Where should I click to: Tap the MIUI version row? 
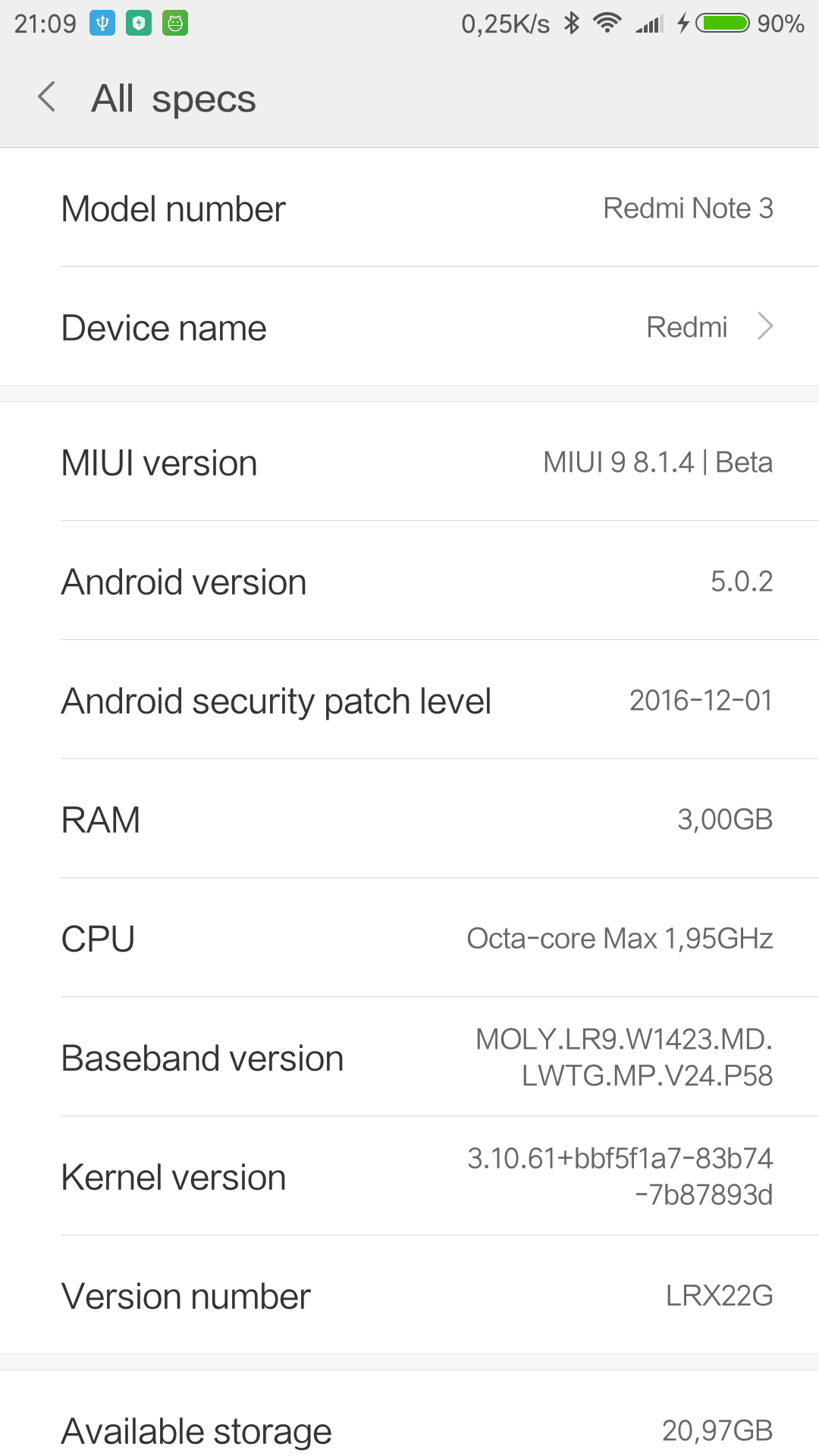409,462
